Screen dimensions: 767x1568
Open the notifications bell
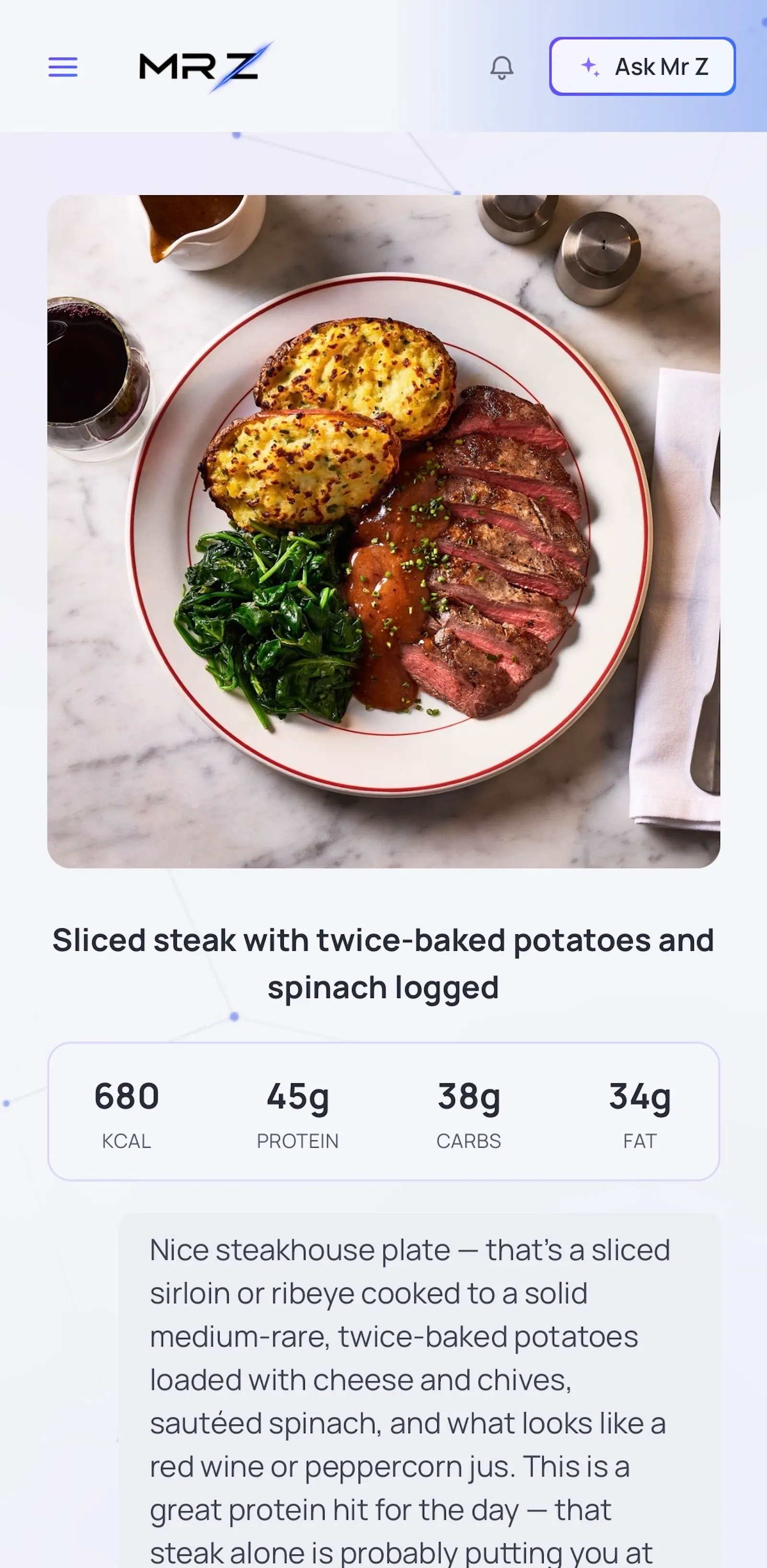(x=501, y=67)
